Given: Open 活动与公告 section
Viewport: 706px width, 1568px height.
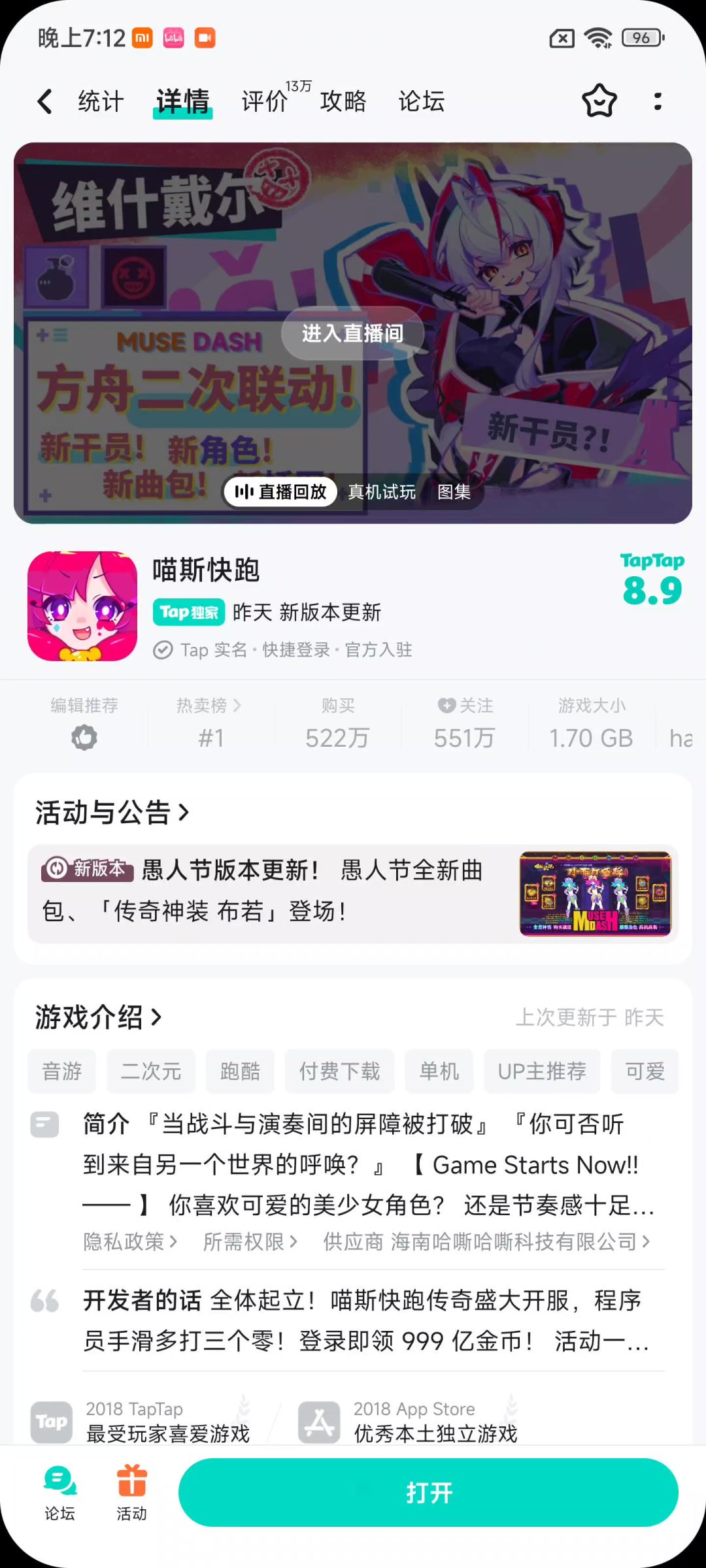Looking at the screenshot, I should point(112,813).
